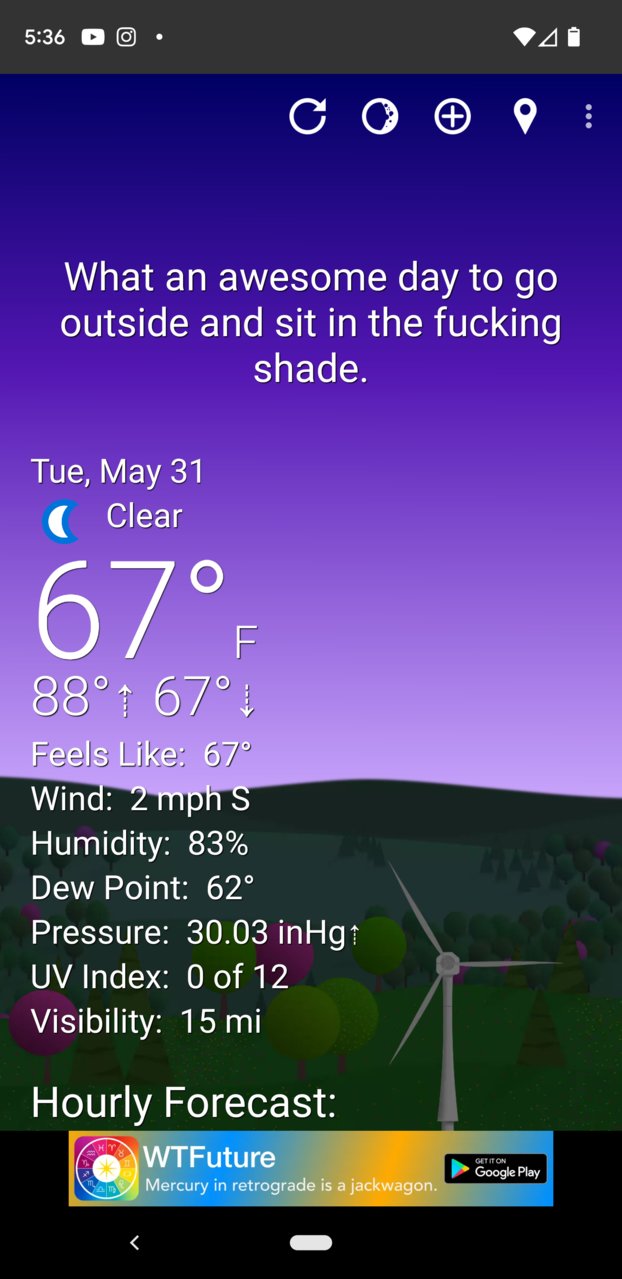622x1279 pixels.
Task: Add a new location
Action: click(452, 117)
